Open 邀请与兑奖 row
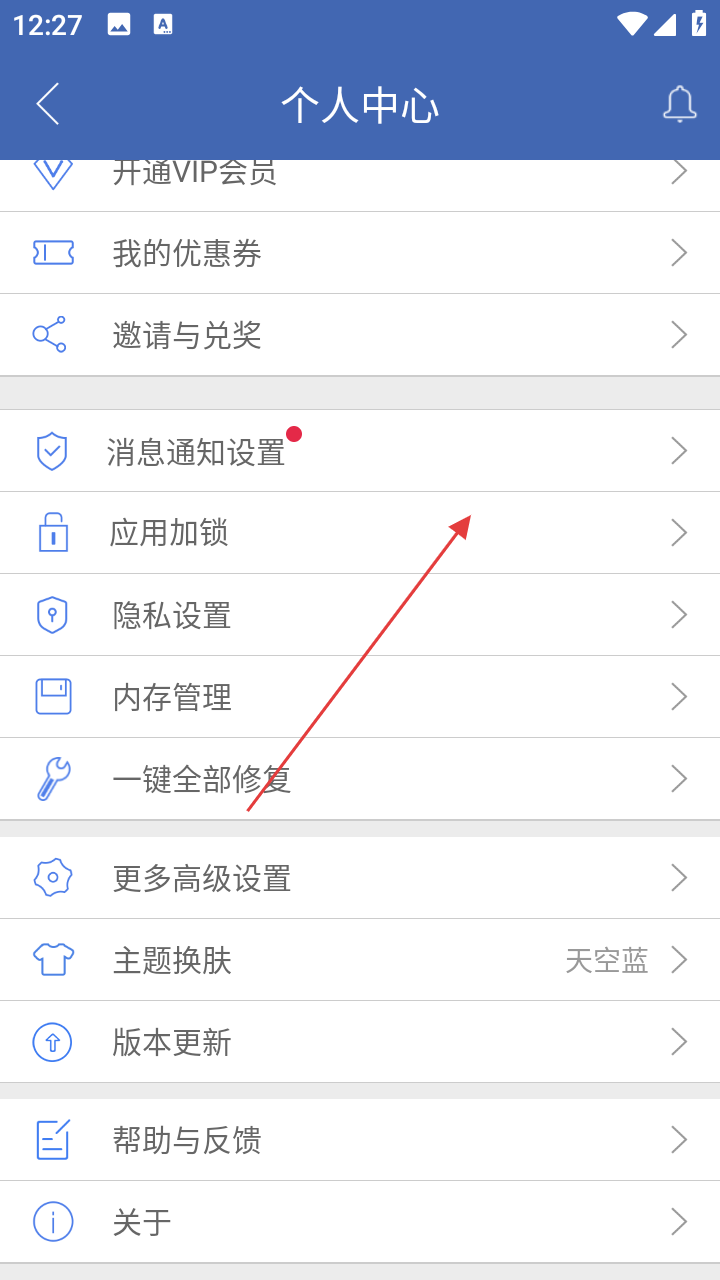 point(360,335)
